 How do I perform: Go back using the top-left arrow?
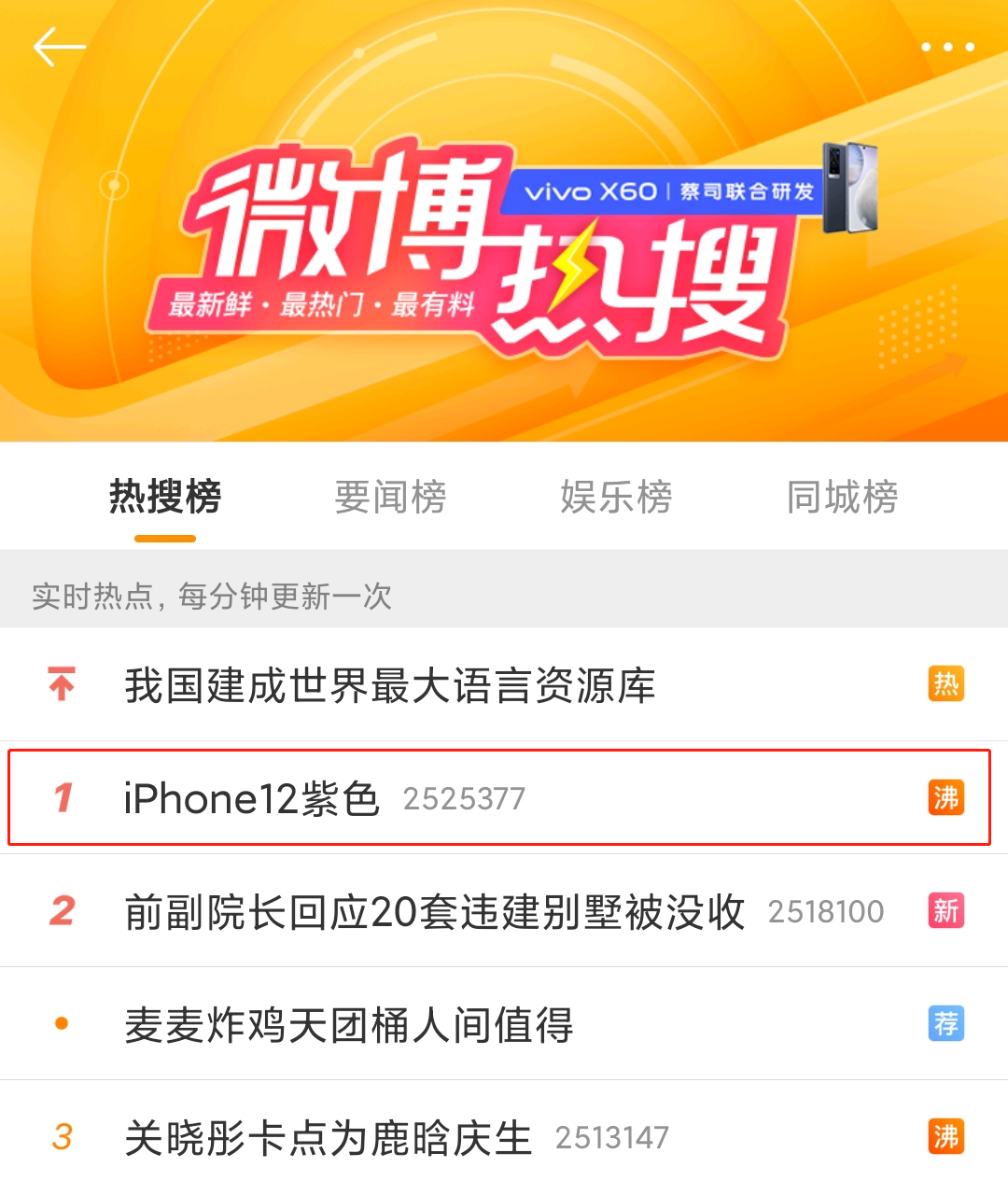pos(59,47)
